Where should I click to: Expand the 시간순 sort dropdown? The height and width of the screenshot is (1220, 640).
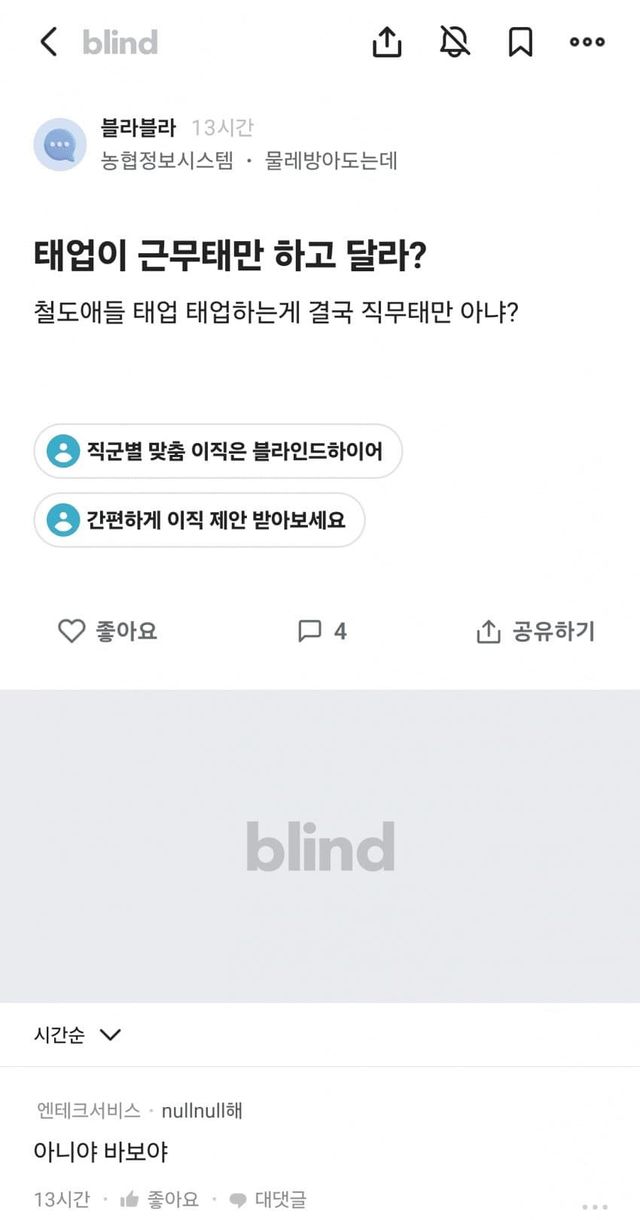click(77, 1035)
